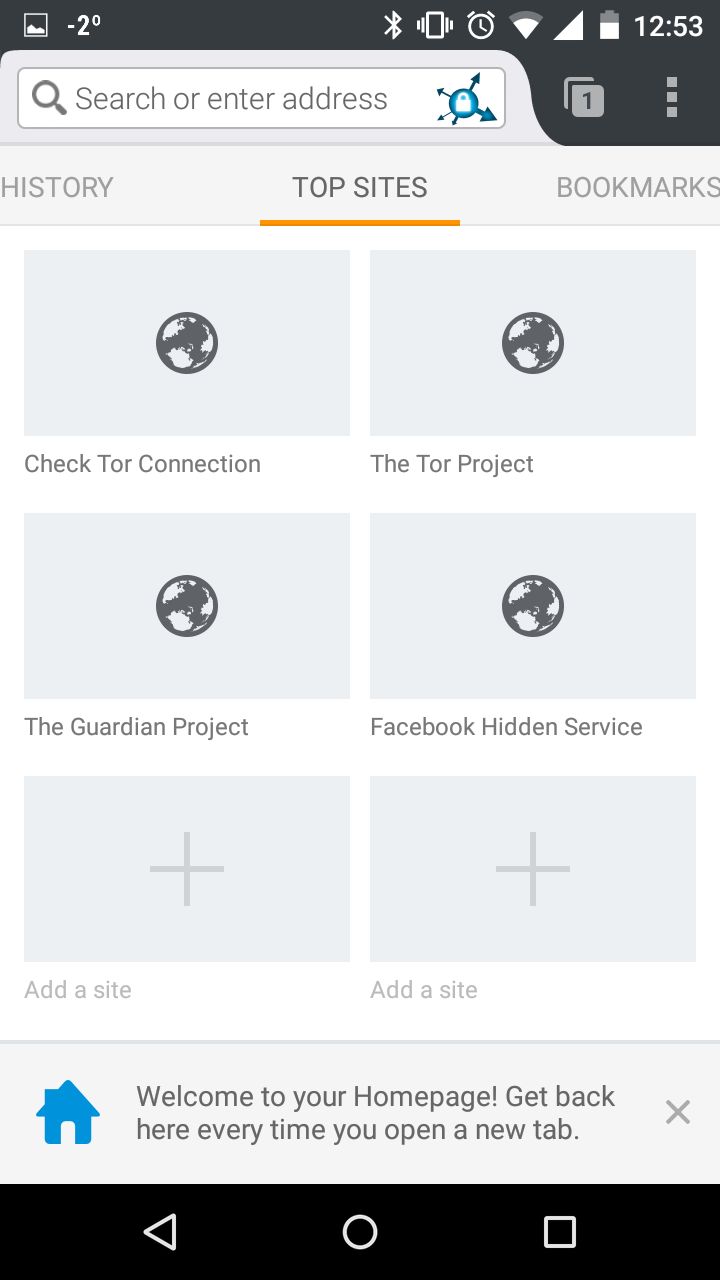Open the three-dot overflow menu
Image resolution: width=720 pixels, height=1280 pixels.
[x=672, y=97]
